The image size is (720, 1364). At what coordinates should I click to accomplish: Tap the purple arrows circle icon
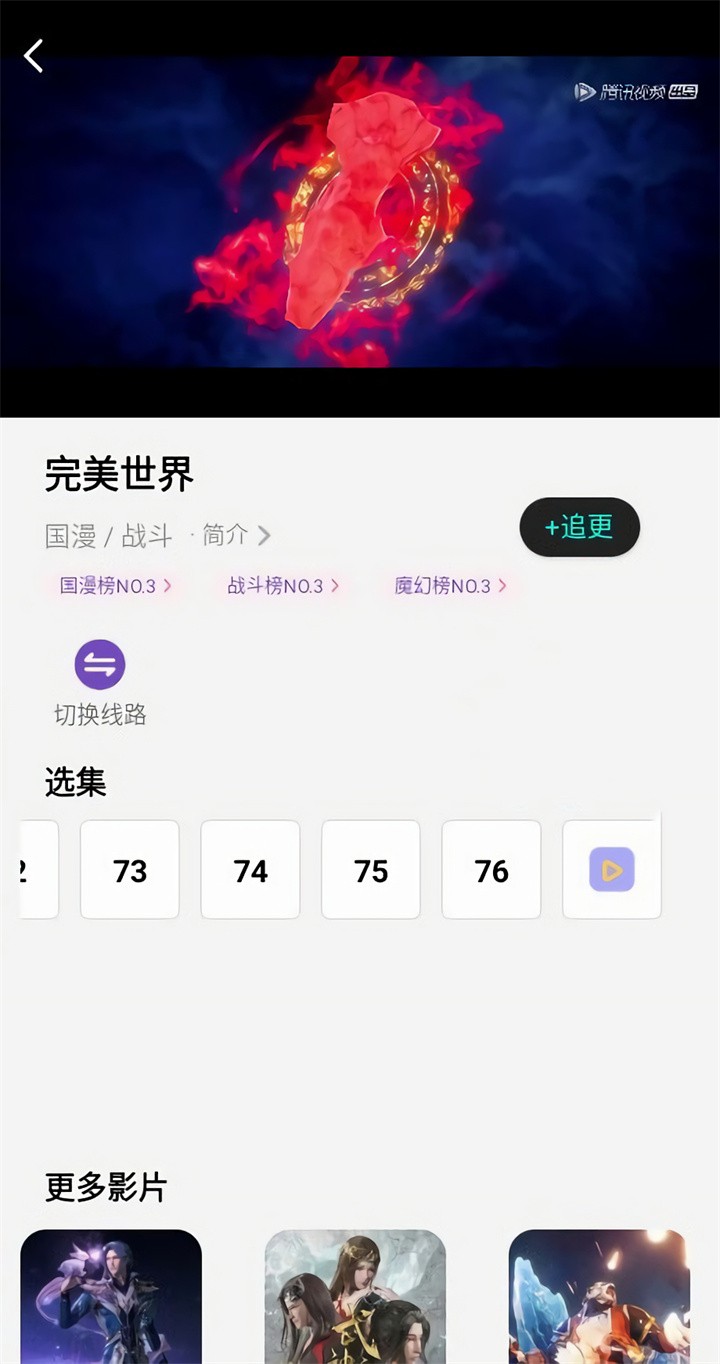click(x=99, y=664)
